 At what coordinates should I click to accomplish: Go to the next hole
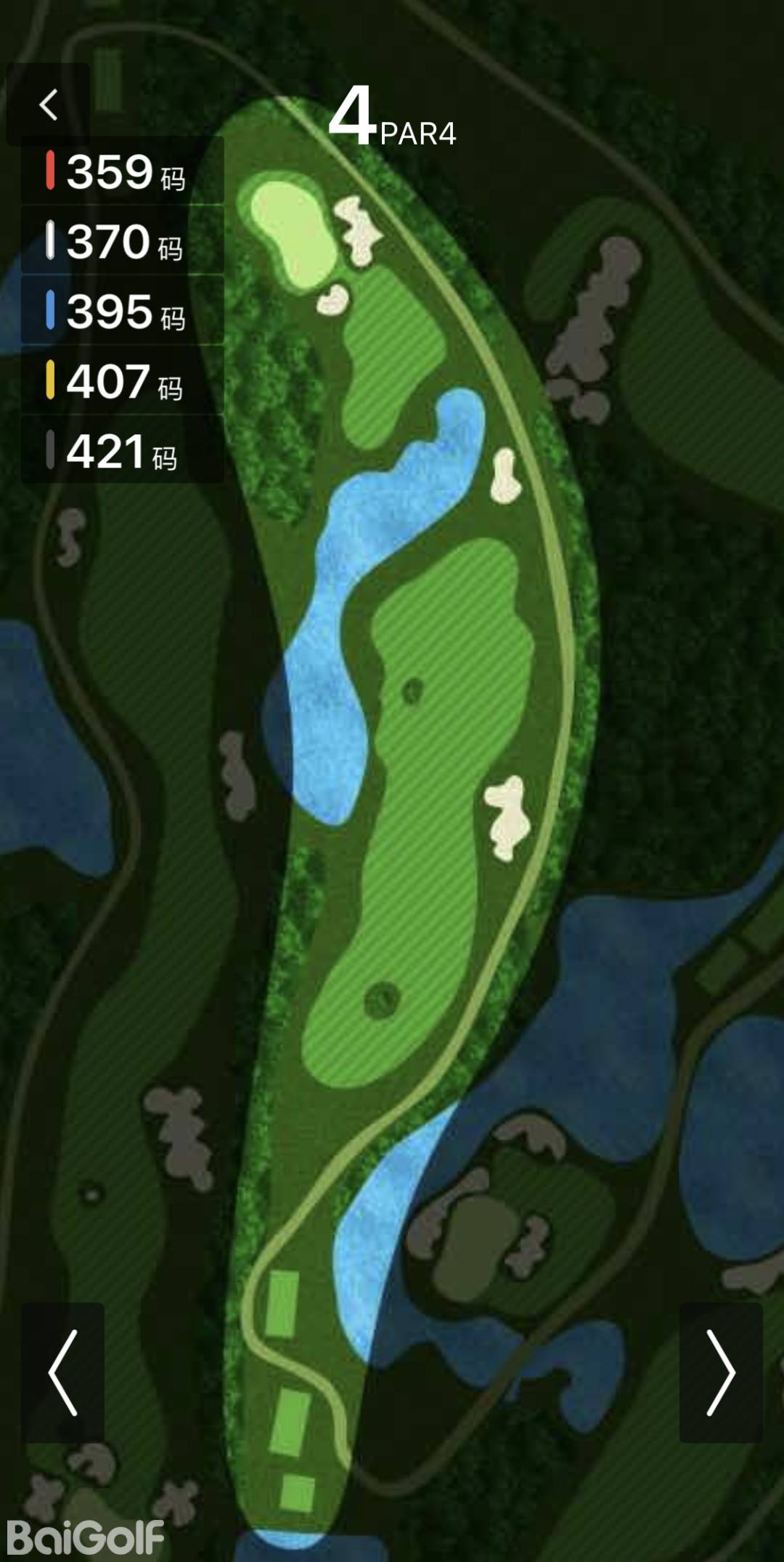(720, 1372)
